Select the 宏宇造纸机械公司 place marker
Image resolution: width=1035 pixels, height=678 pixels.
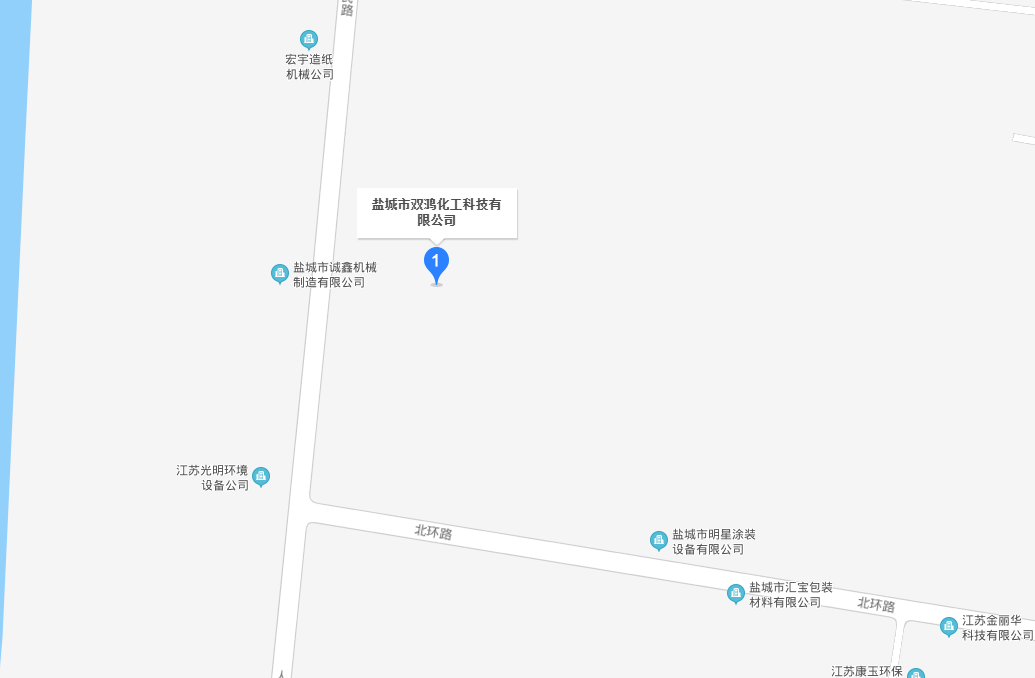309,39
